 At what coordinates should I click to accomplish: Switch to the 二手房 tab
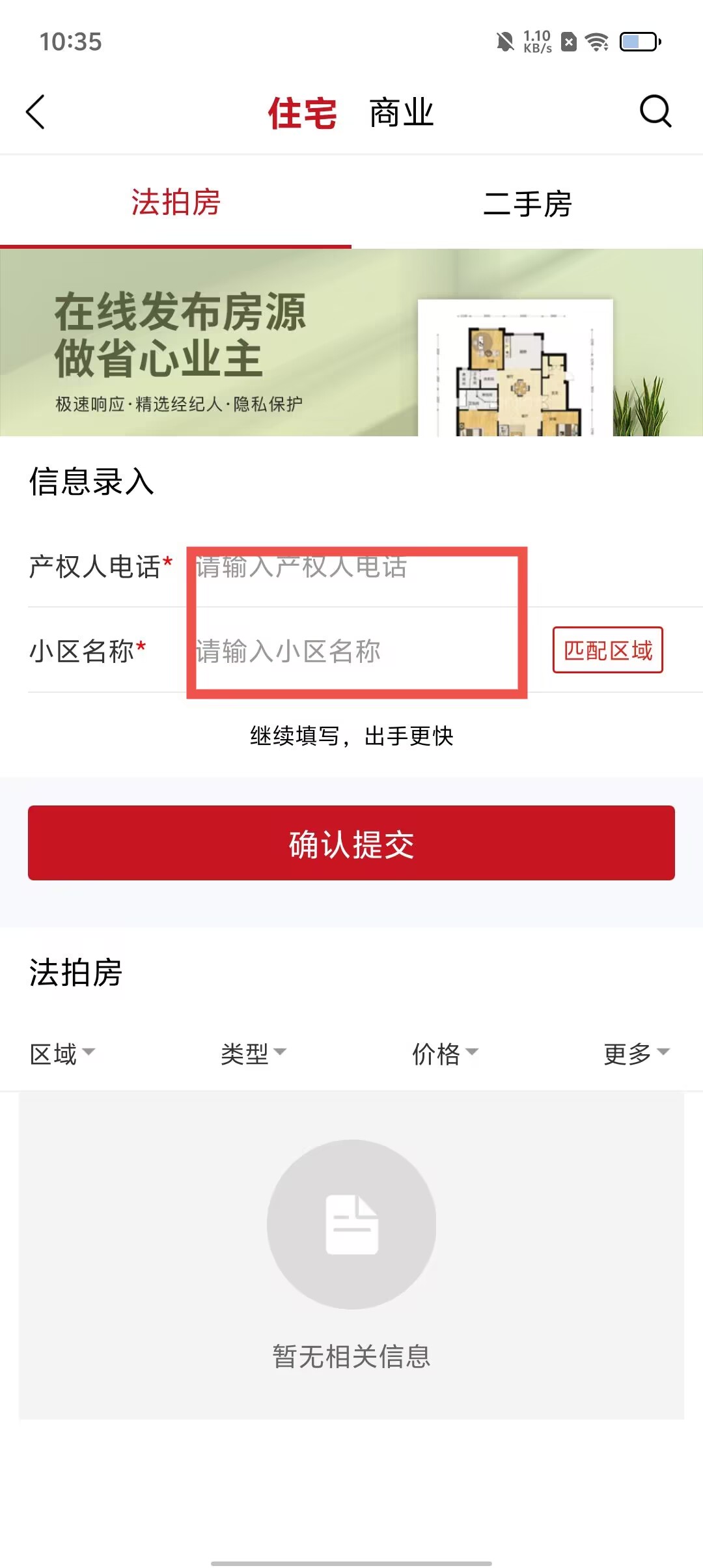(527, 203)
